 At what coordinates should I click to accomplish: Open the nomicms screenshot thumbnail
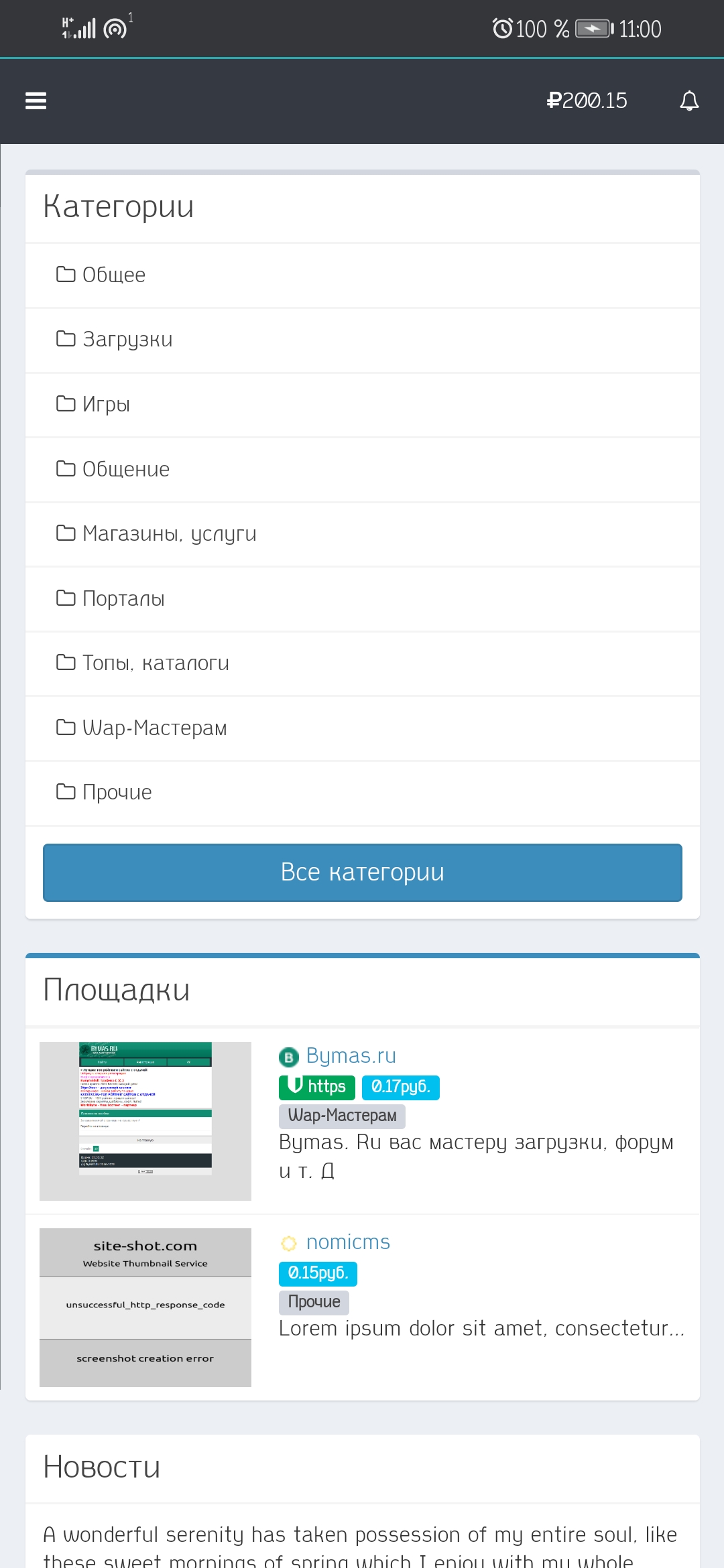point(145,1307)
